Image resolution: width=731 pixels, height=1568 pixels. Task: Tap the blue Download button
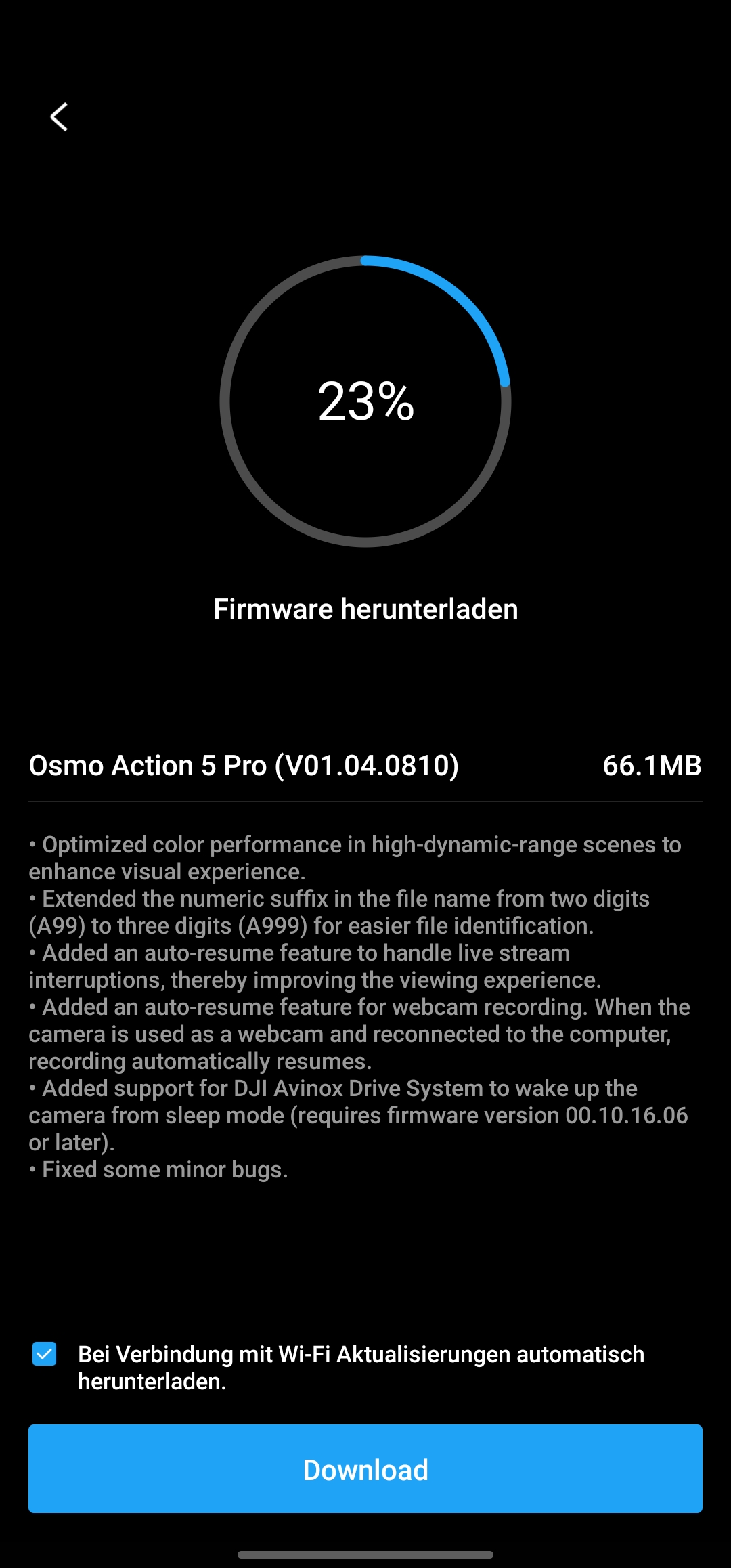[365, 1469]
